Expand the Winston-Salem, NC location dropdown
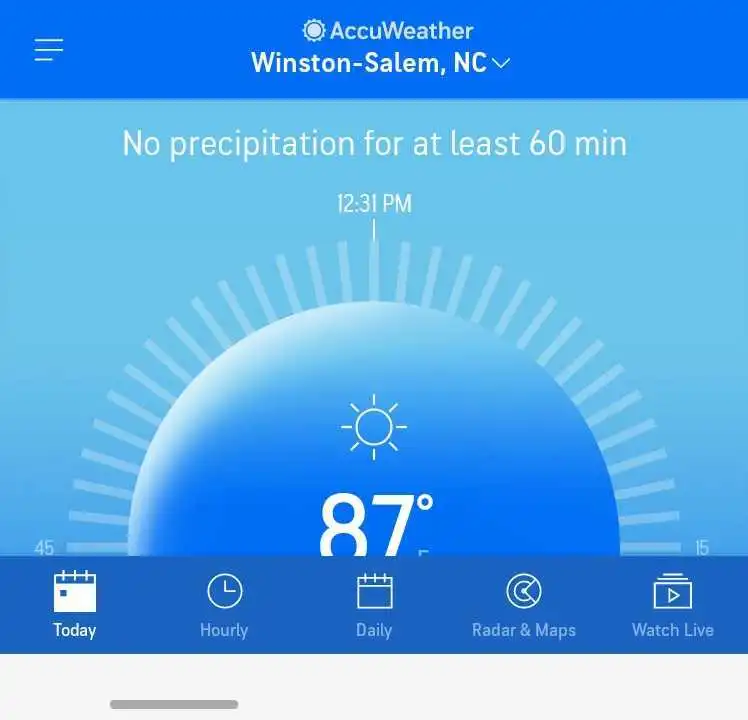This screenshot has height=720, width=748. point(381,63)
